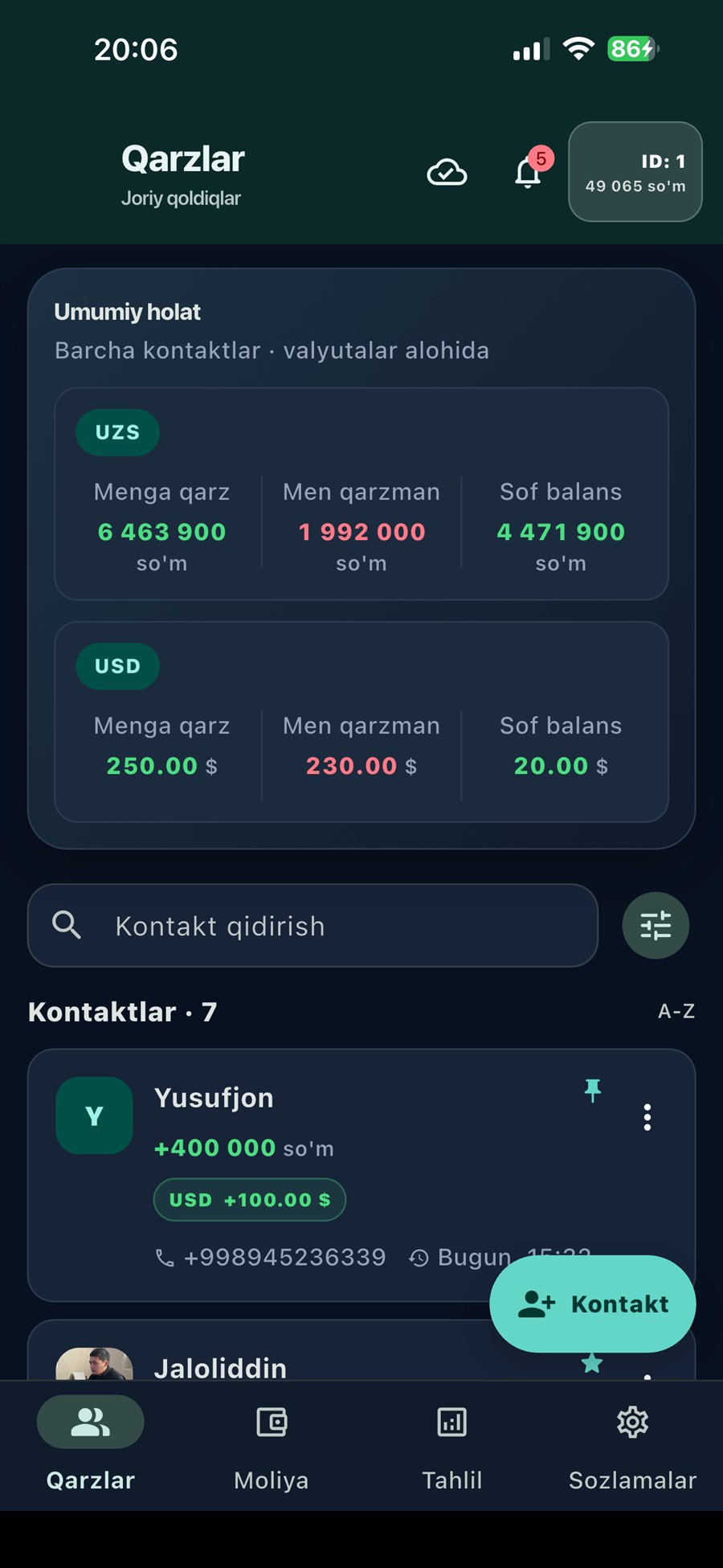The height and width of the screenshot is (1568, 723).
Task: Select the Qarzlar tab
Action: click(91, 1444)
